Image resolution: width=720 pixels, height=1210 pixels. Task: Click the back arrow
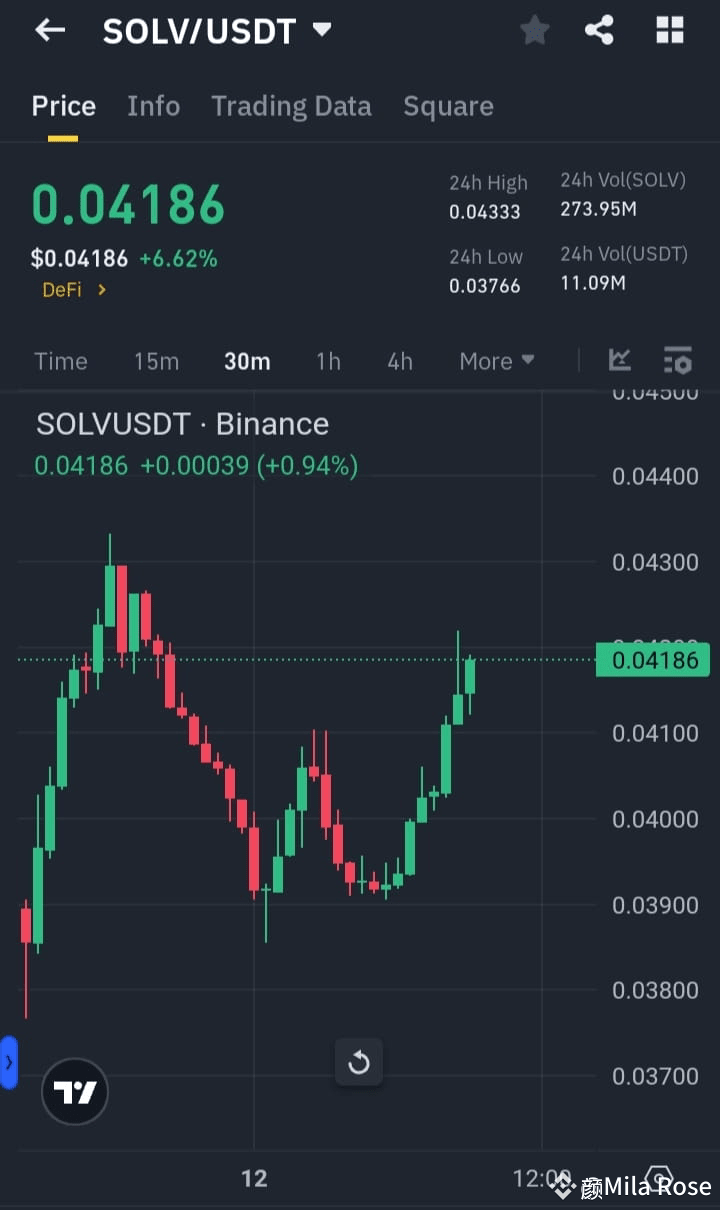(49, 30)
